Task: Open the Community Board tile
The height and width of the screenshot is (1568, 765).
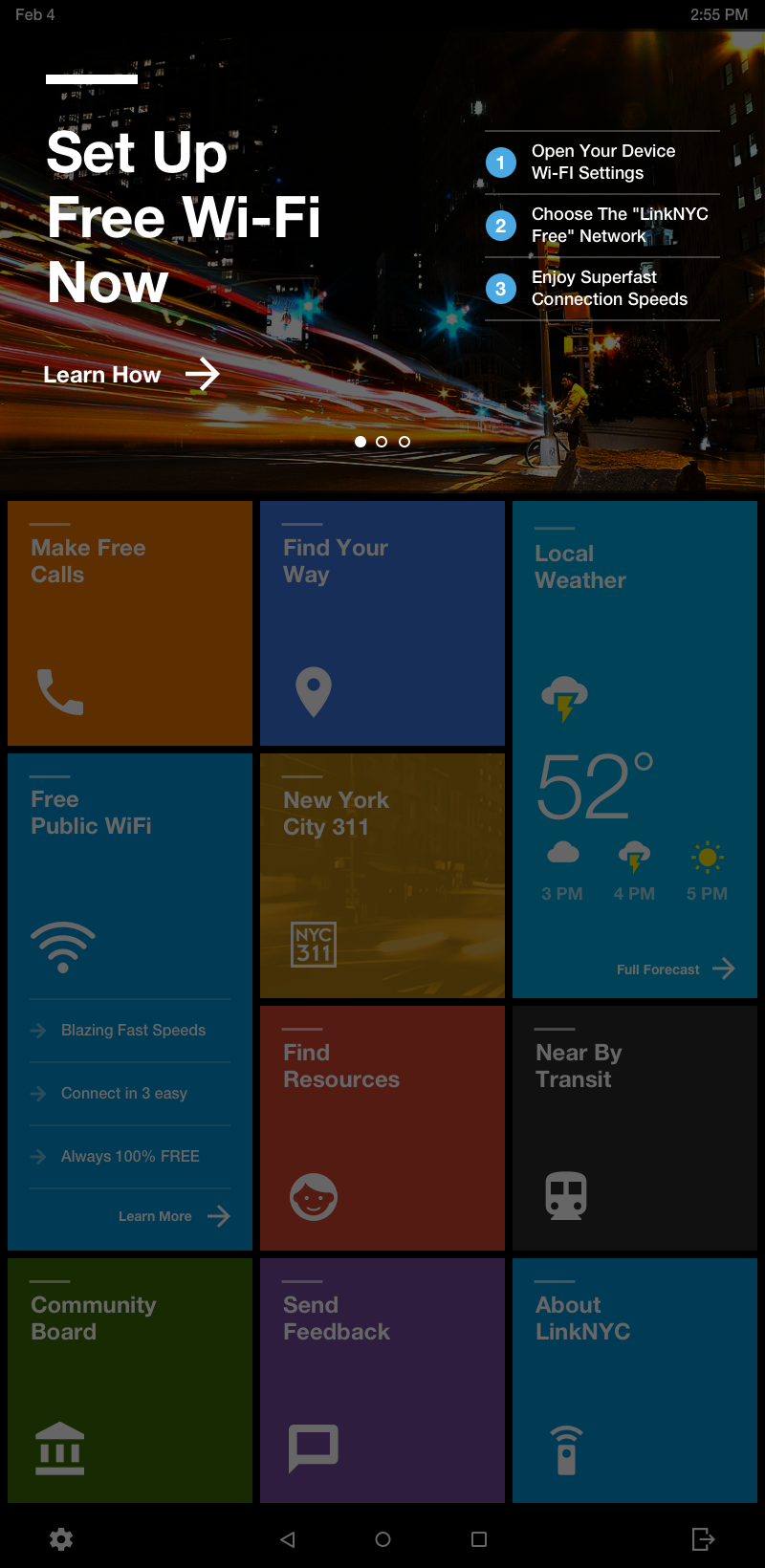Action: tap(130, 1381)
